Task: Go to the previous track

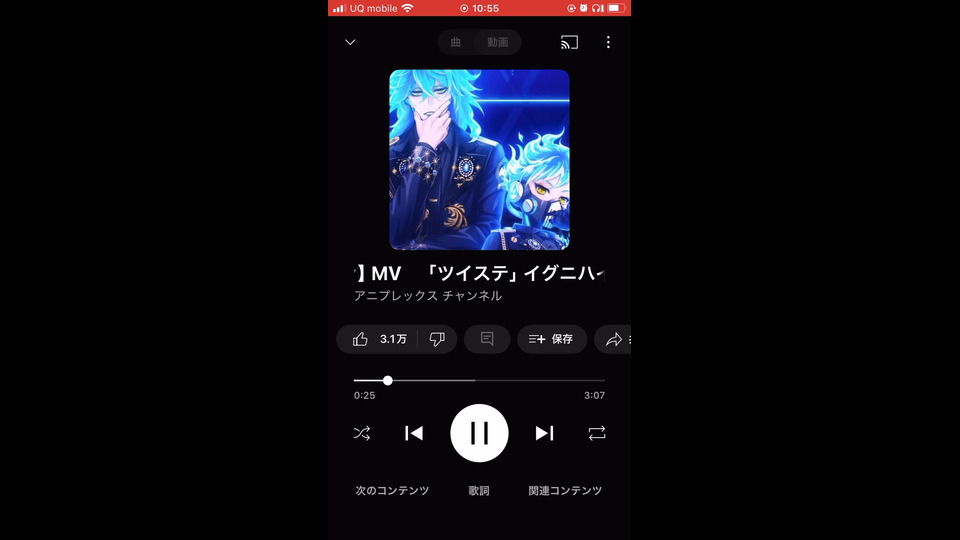Action: (414, 433)
